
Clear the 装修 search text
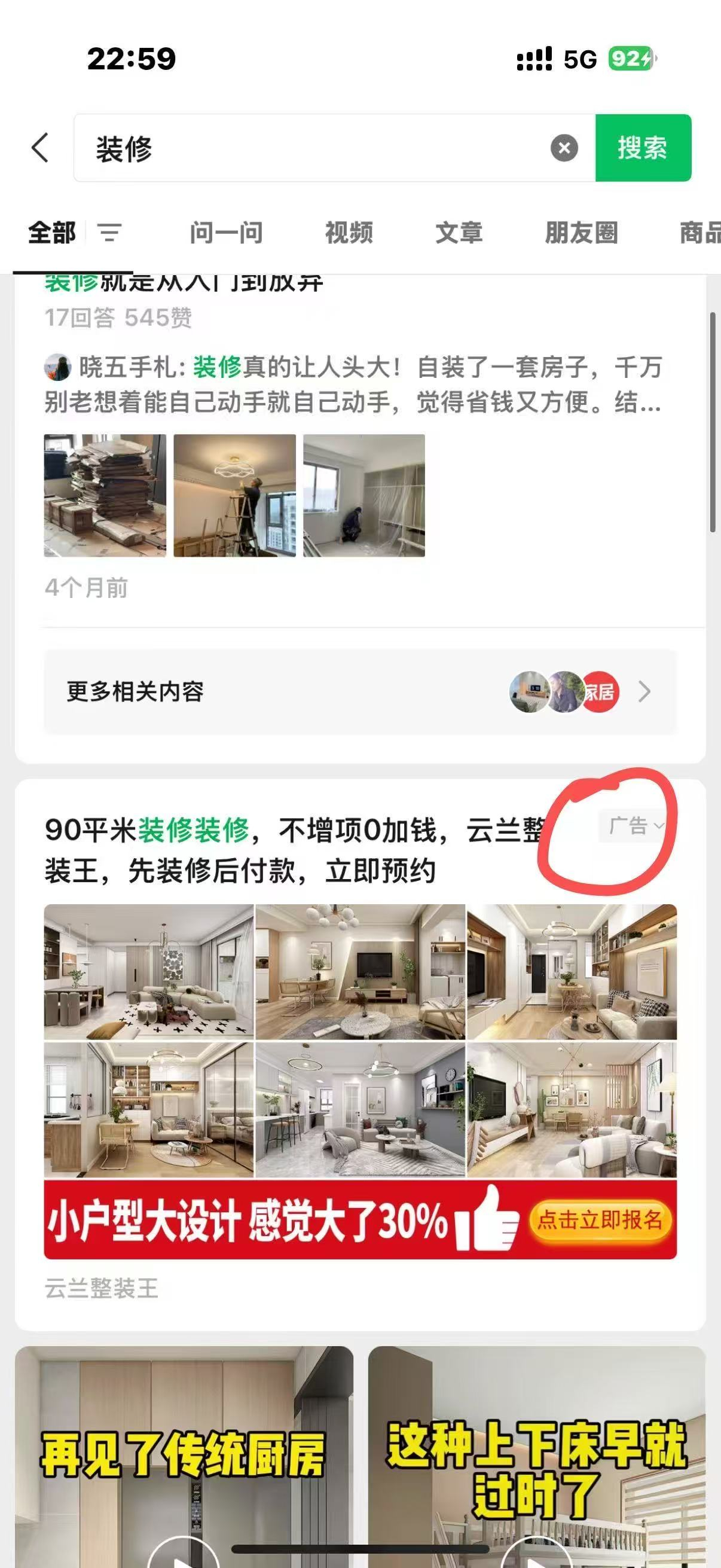[x=564, y=148]
